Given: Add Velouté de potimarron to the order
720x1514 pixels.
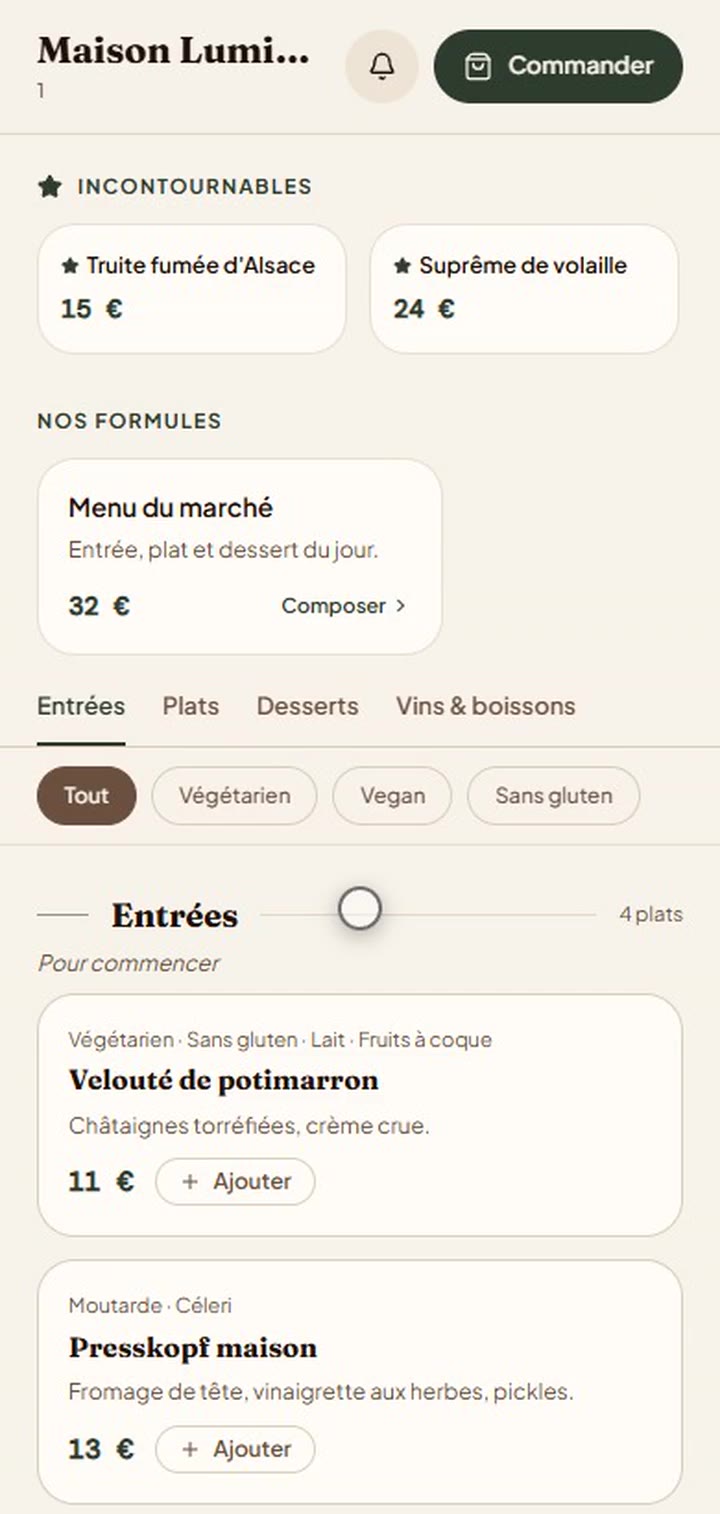Looking at the screenshot, I should [235, 1182].
